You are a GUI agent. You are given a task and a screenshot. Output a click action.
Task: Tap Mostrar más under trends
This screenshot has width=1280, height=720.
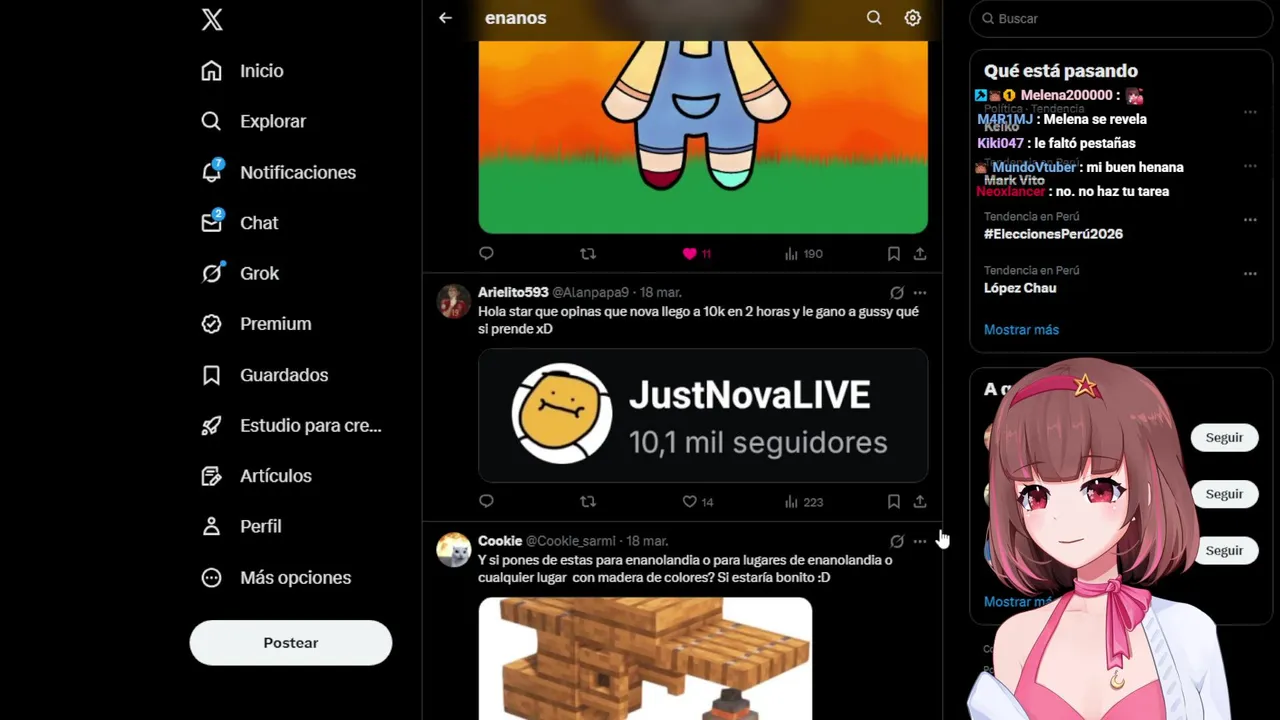[1021, 330]
